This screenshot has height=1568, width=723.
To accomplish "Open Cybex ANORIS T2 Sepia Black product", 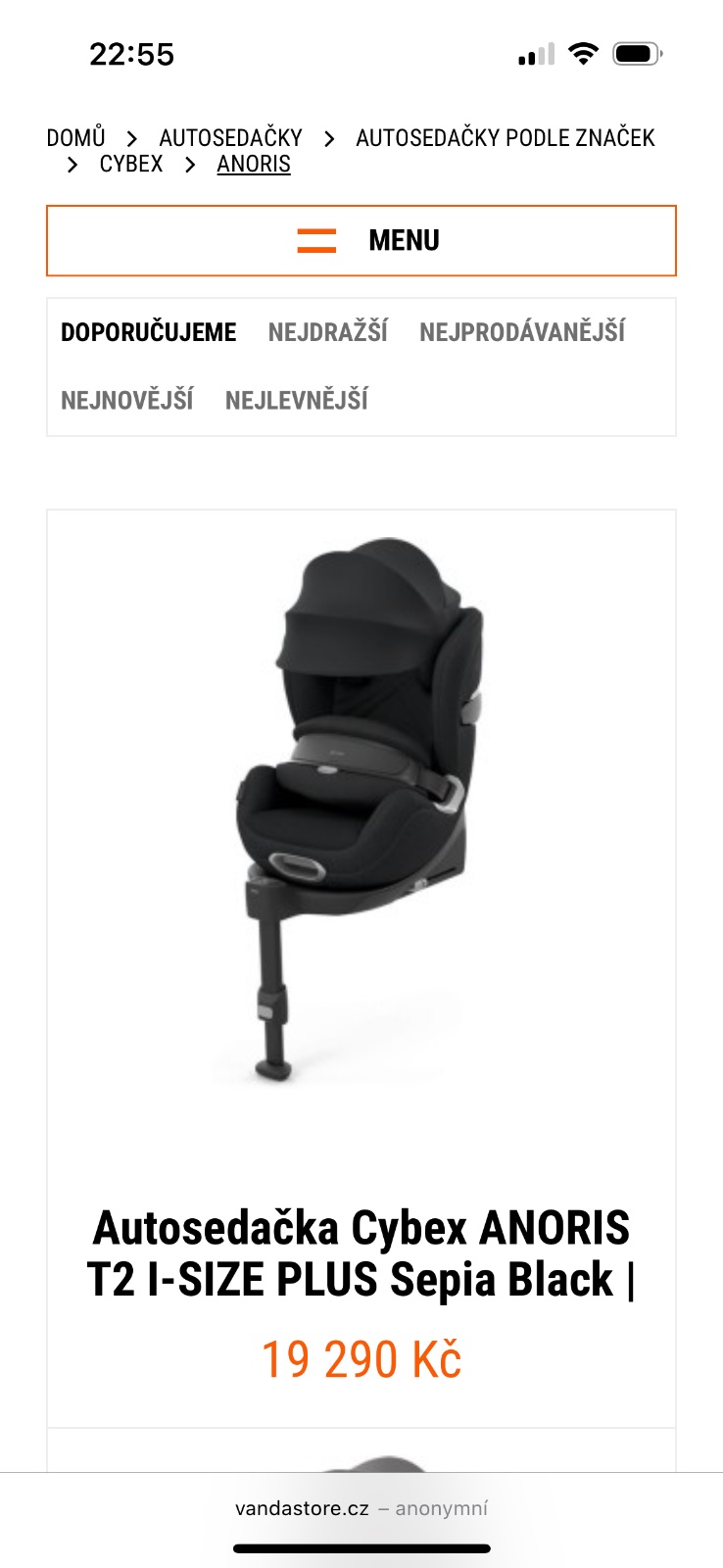I will (x=361, y=1253).
